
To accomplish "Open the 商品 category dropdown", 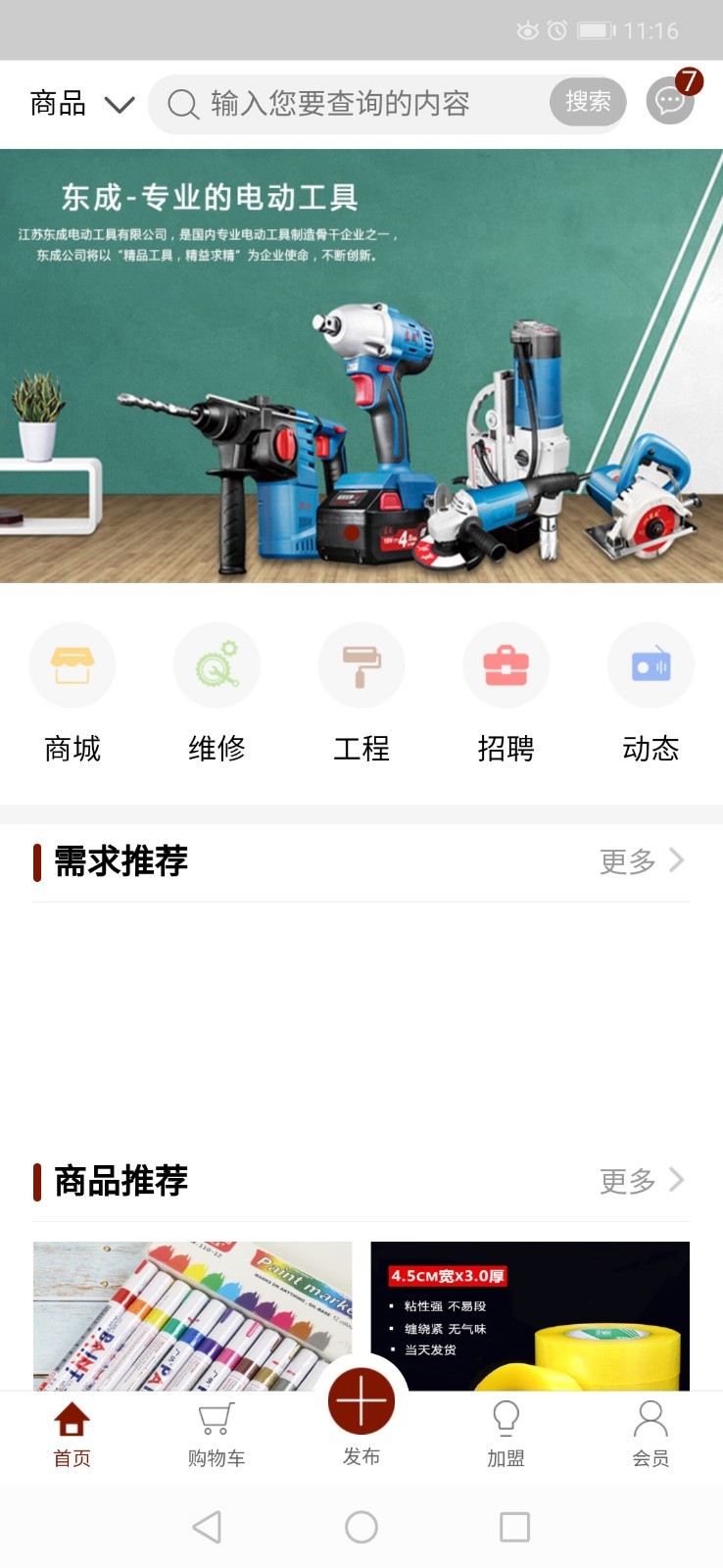I will point(81,103).
